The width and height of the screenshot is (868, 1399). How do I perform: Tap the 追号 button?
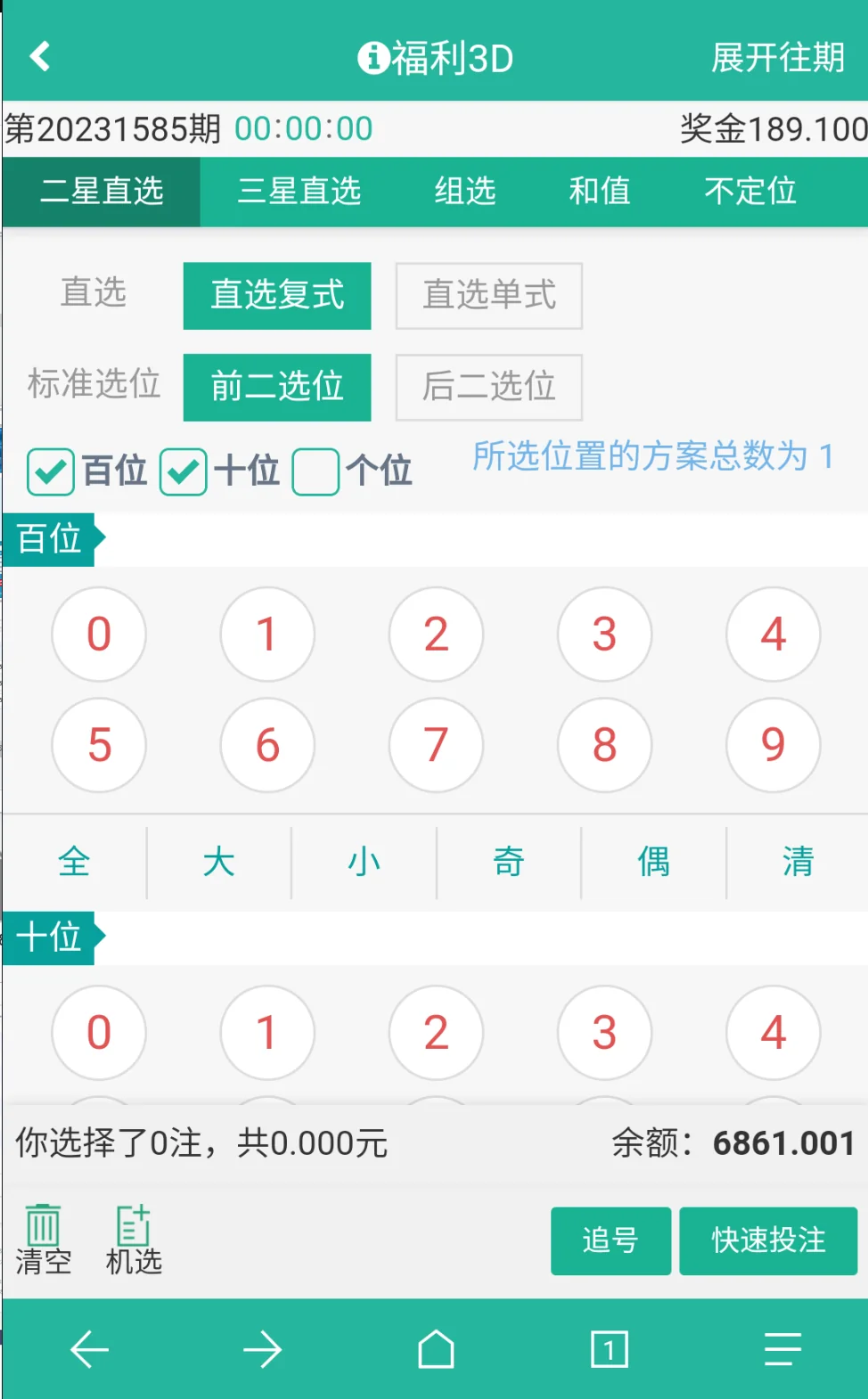(x=610, y=1240)
